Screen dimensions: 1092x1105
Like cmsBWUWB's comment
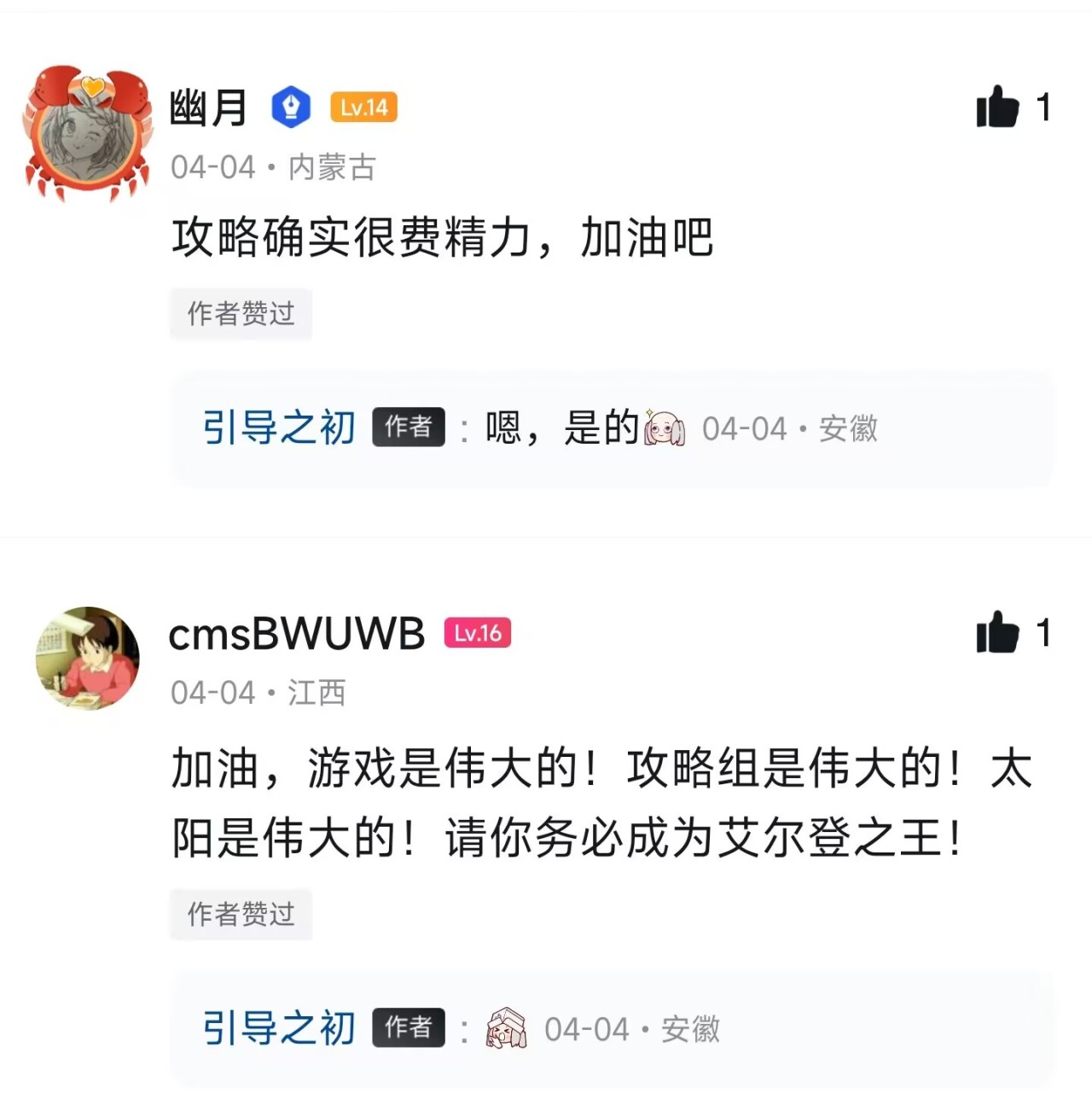tap(997, 633)
